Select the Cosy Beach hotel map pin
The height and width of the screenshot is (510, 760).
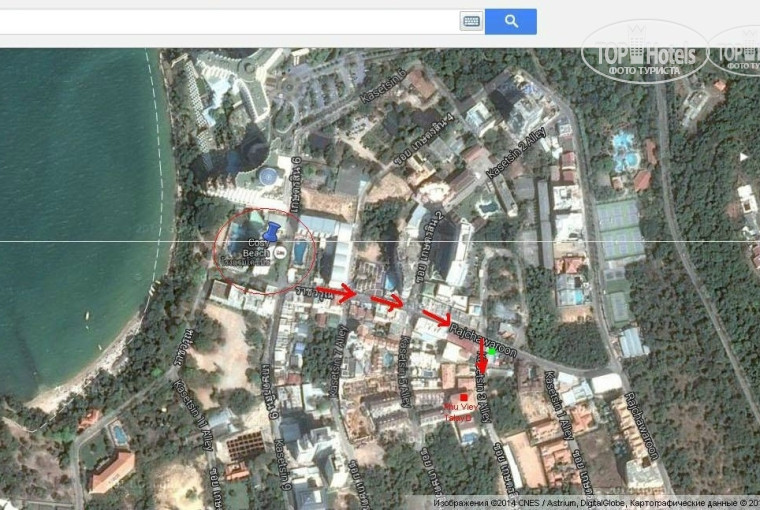[267, 232]
